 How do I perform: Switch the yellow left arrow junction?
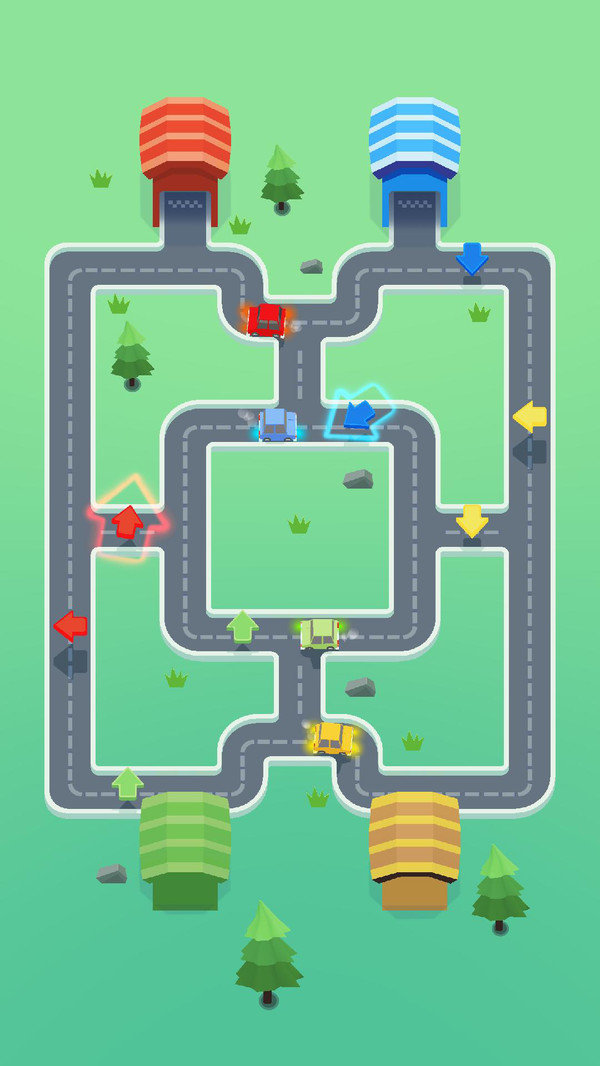tap(530, 417)
